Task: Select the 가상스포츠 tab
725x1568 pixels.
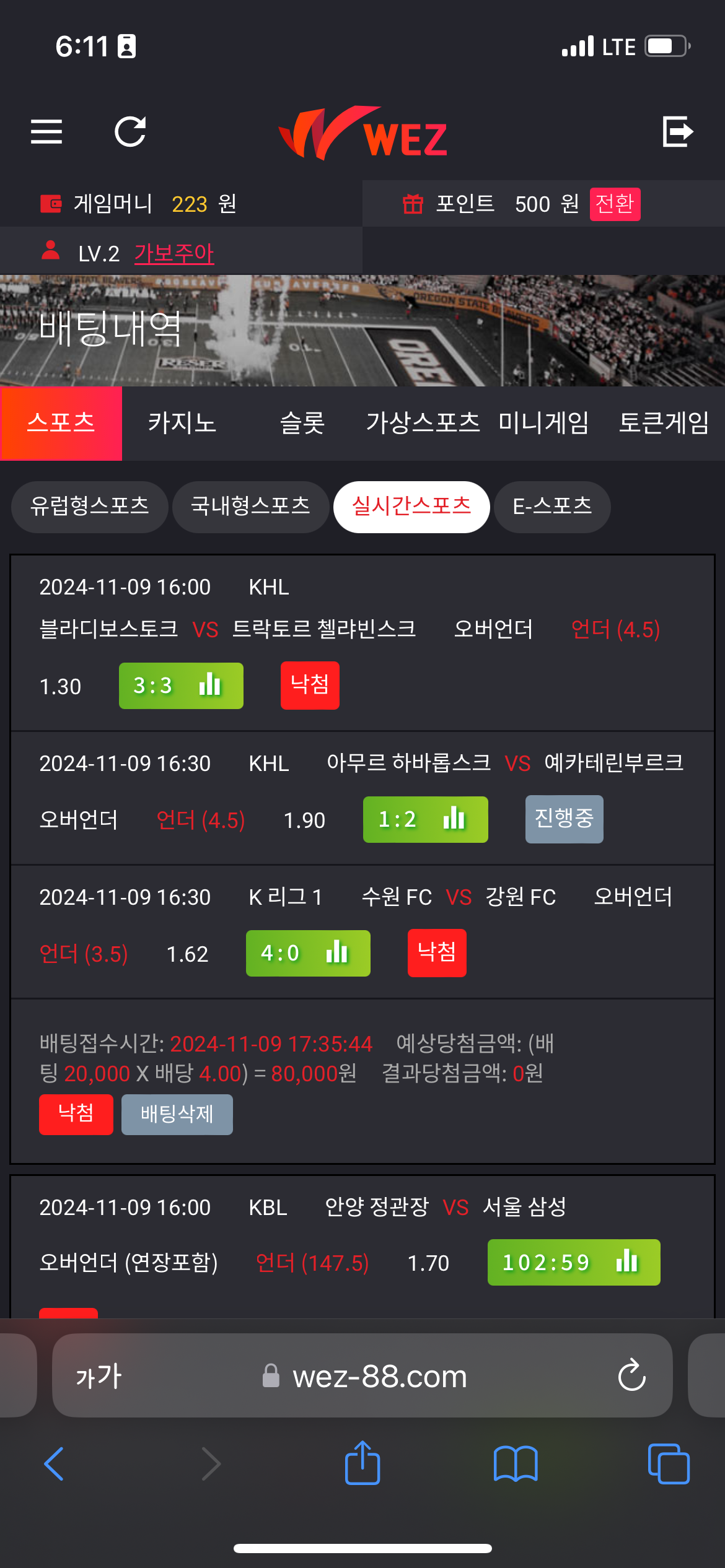Action: click(423, 423)
